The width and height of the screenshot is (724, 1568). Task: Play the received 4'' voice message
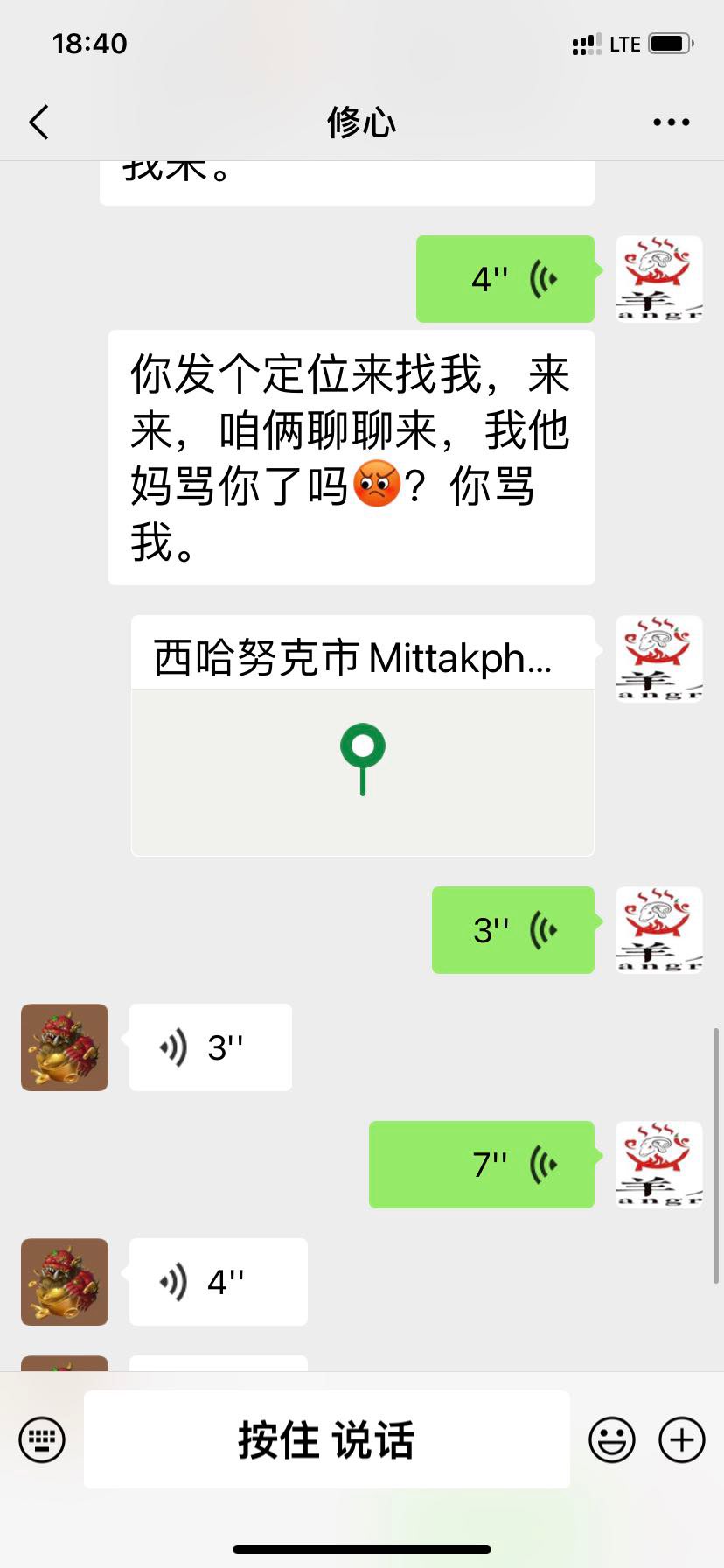[x=218, y=1282]
